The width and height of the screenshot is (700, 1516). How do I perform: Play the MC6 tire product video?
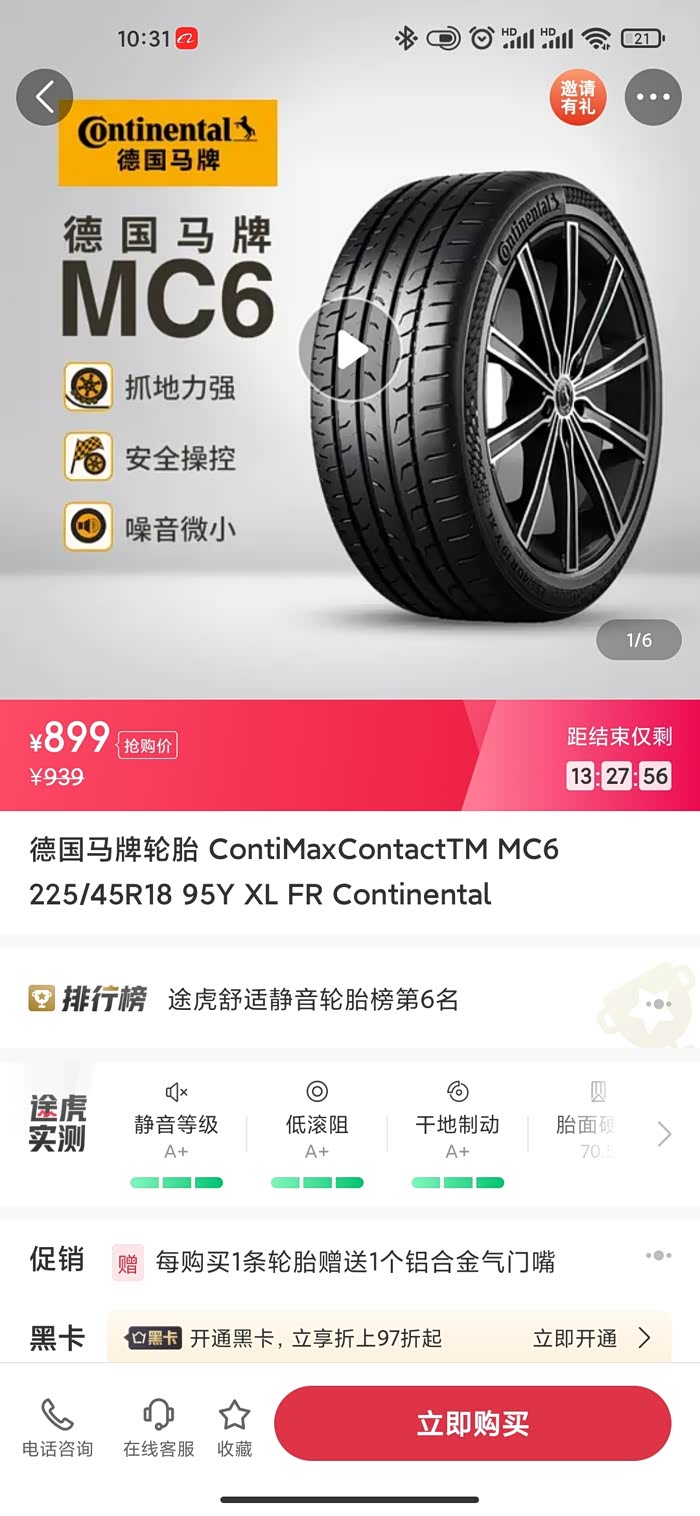(349, 349)
